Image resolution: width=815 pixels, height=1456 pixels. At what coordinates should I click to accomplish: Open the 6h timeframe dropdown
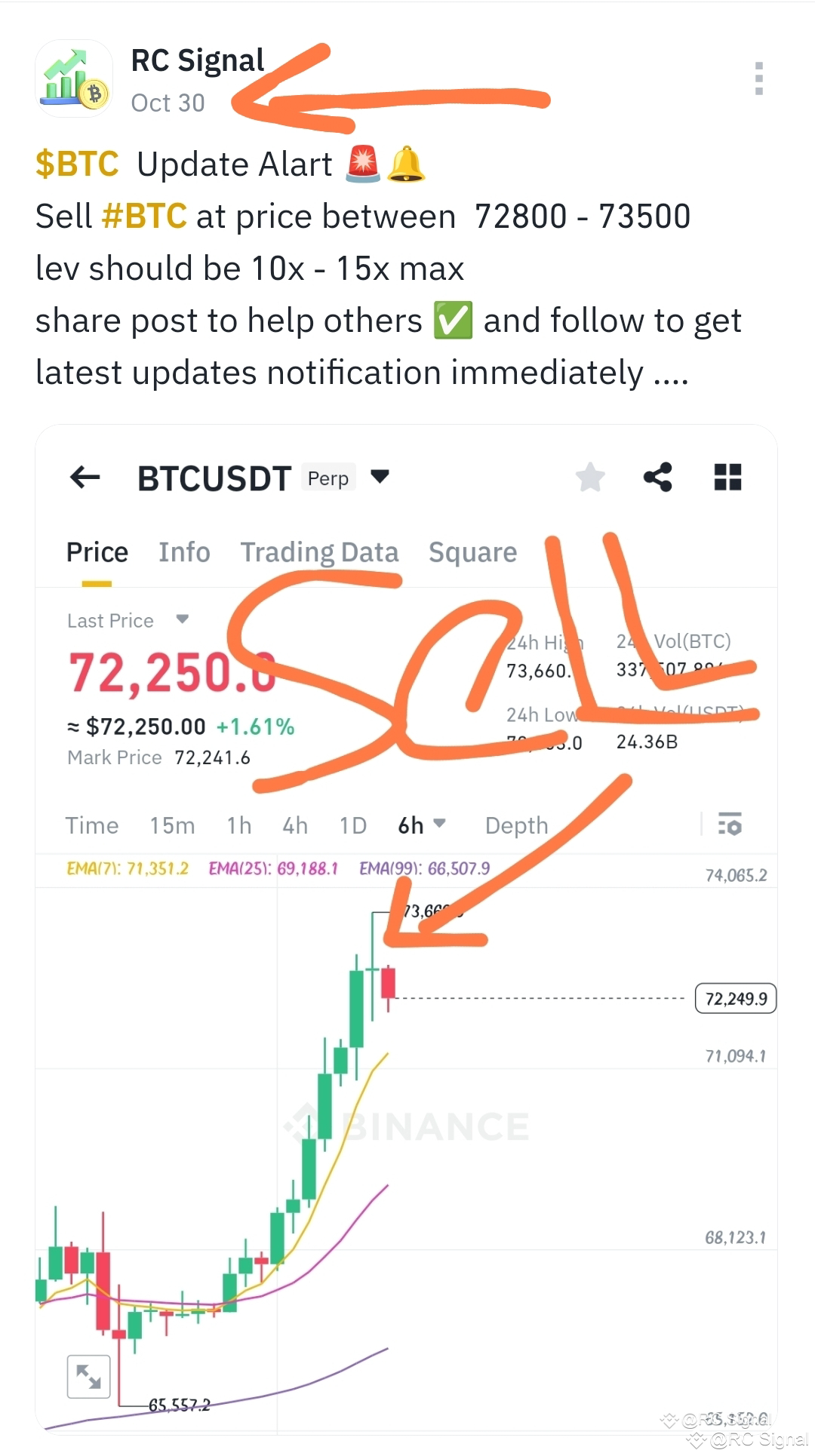click(x=421, y=825)
